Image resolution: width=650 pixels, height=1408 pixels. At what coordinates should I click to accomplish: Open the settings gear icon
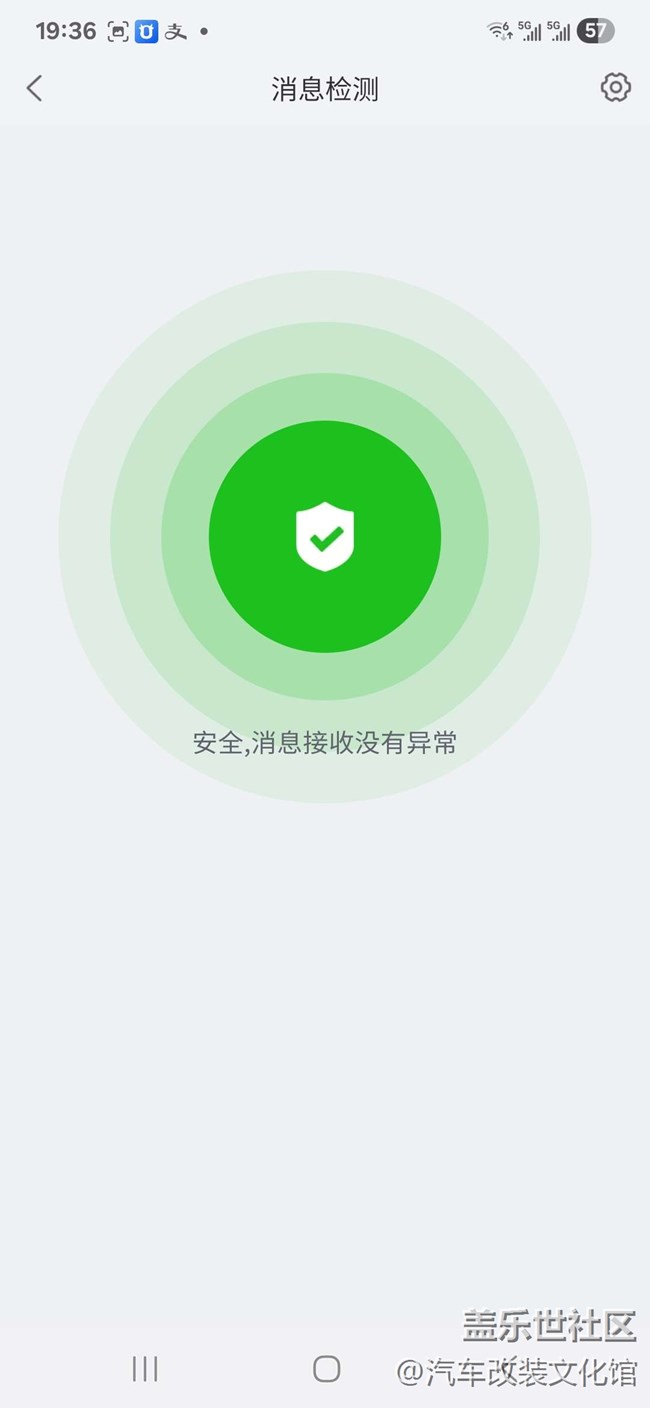(x=615, y=88)
